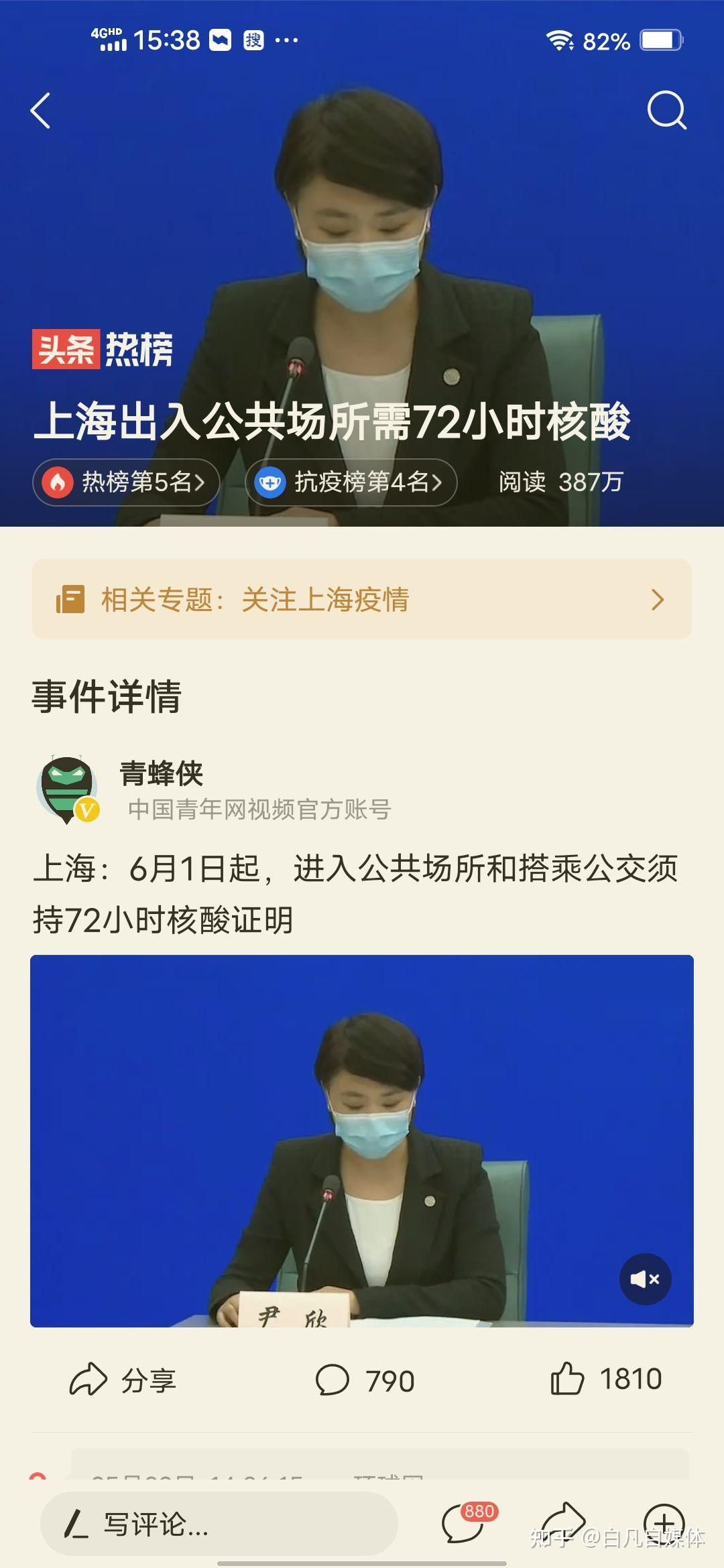This screenshot has width=724, height=1568.
Task: Open the comment bubble with 880 badge
Action: [x=464, y=1522]
